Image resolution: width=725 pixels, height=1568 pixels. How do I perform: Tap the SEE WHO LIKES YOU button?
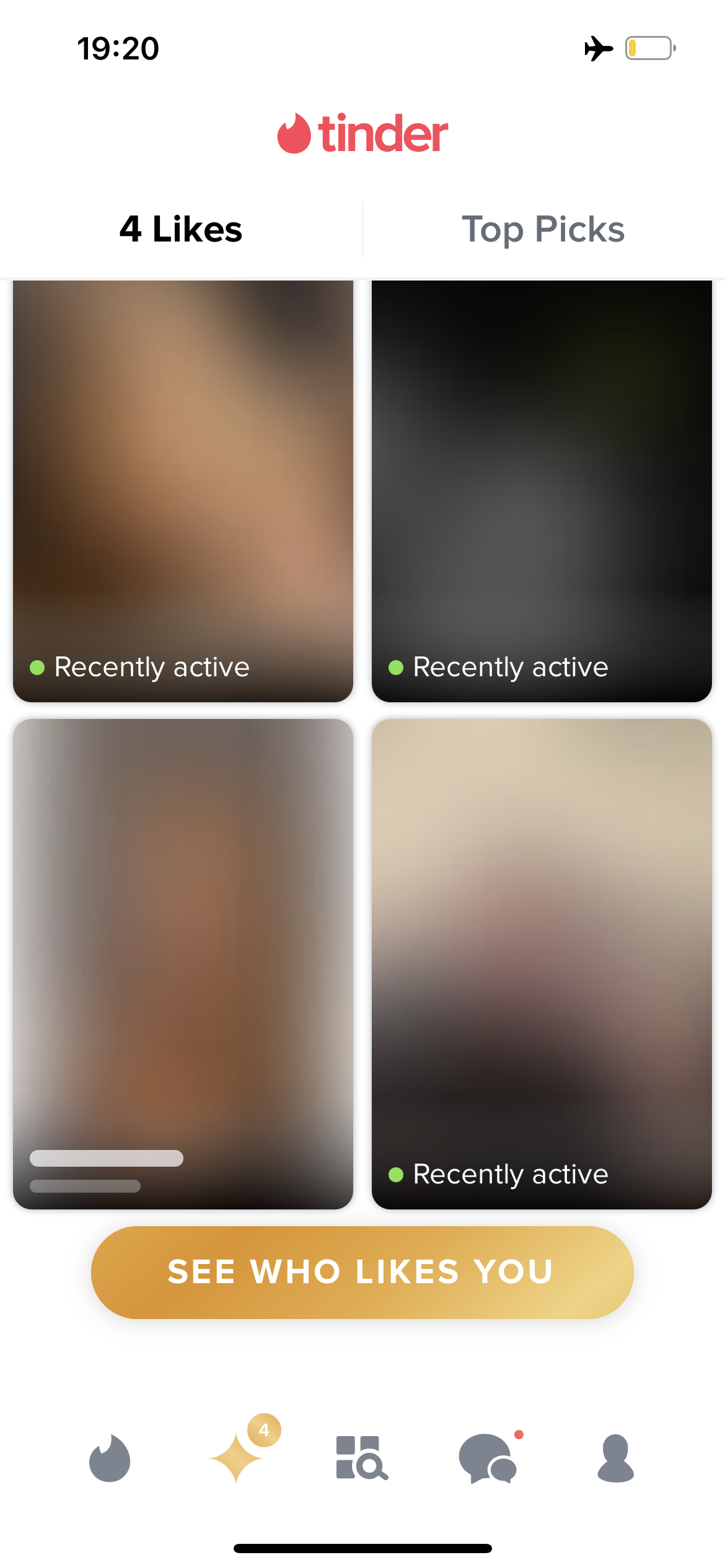pyautogui.click(x=362, y=1272)
